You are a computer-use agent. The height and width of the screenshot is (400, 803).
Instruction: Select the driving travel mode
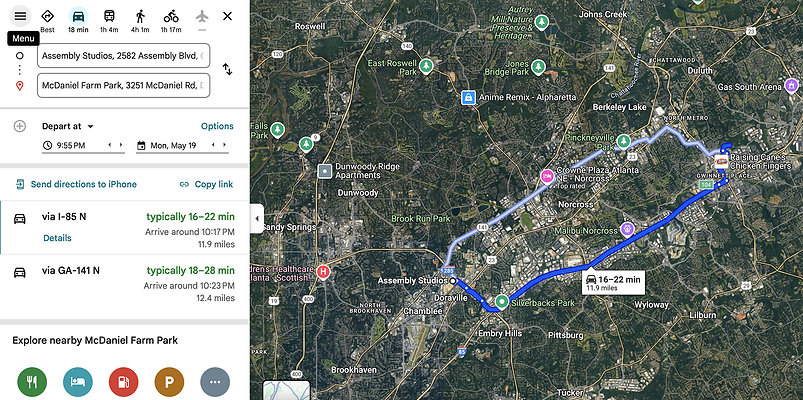[78, 17]
